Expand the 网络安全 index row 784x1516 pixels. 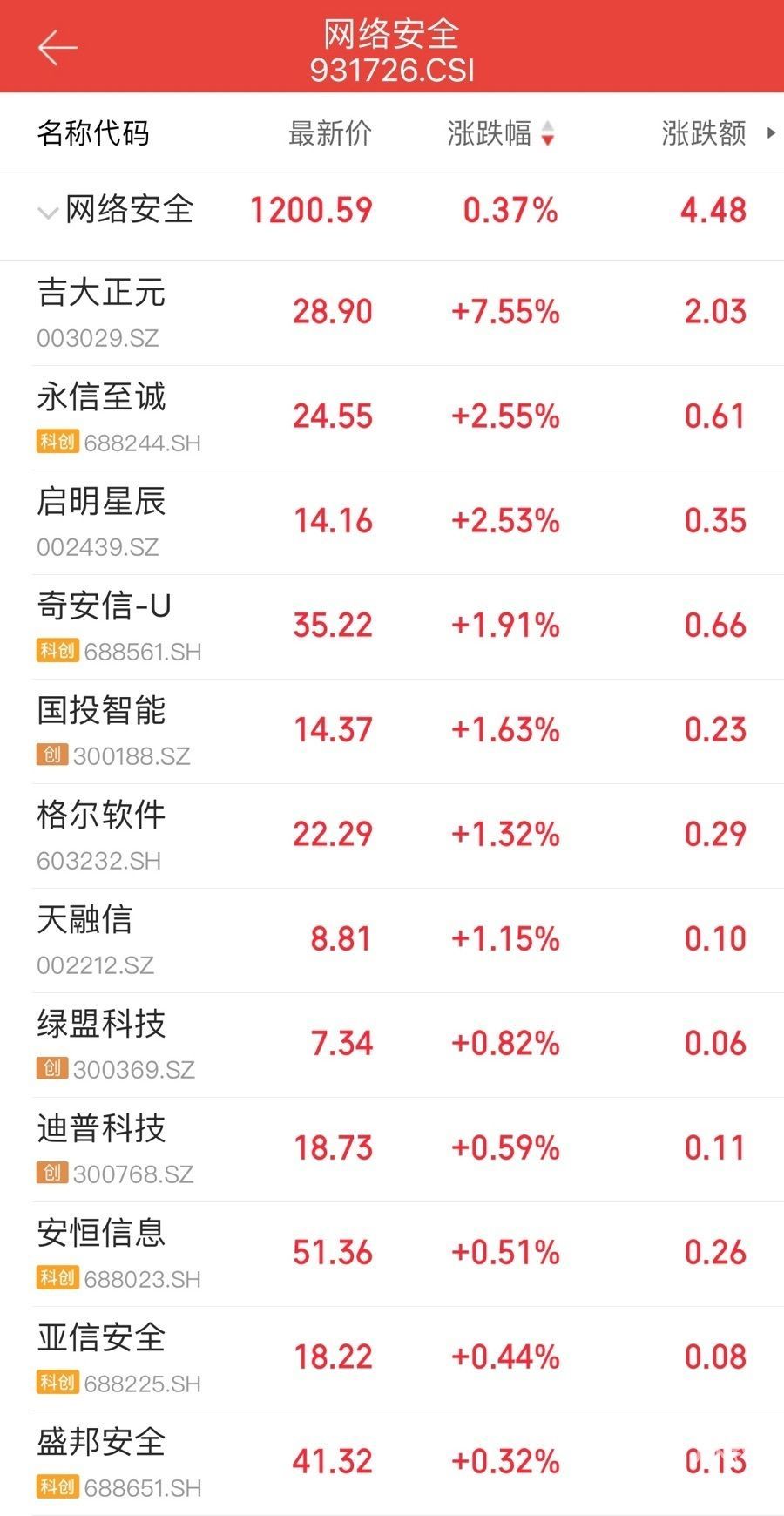[48, 212]
